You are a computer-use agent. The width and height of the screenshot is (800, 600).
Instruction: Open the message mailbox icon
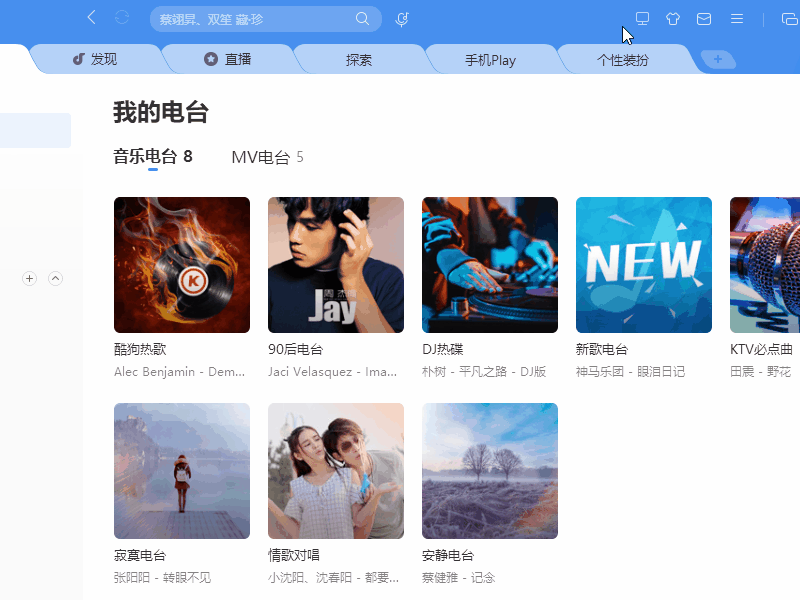(704, 19)
